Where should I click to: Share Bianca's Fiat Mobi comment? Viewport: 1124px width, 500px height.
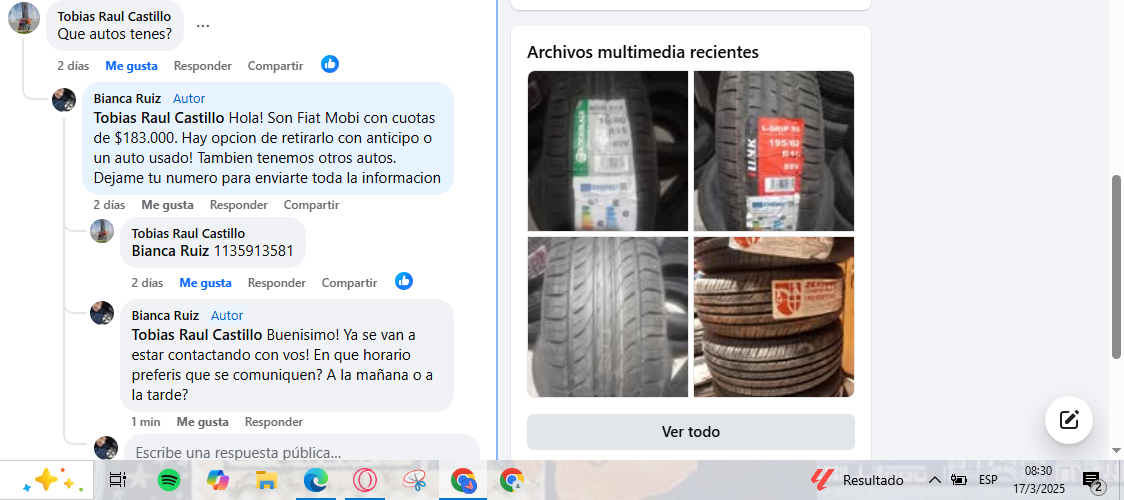click(311, 205)
